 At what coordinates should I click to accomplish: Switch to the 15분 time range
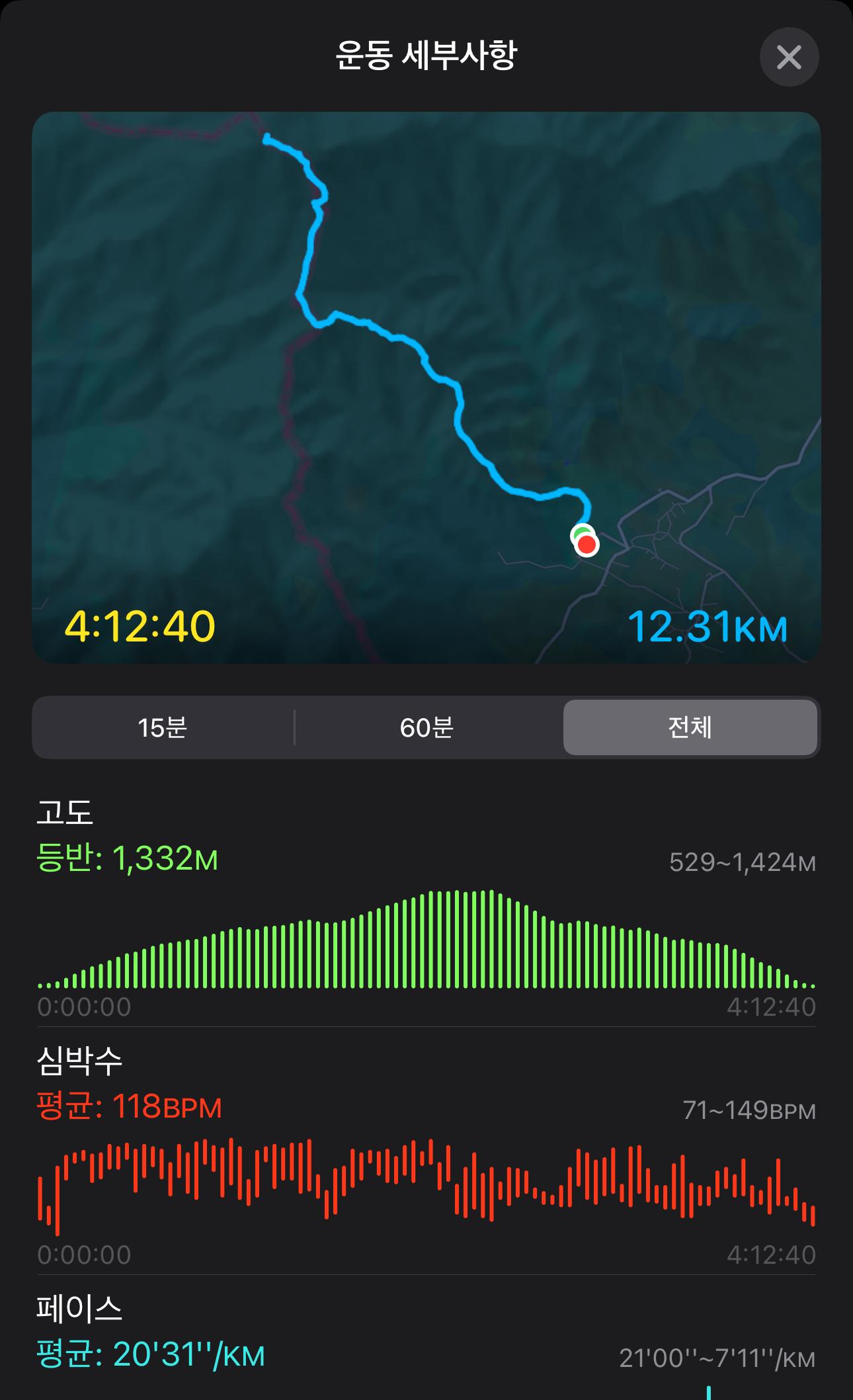[x=163, y=727]
